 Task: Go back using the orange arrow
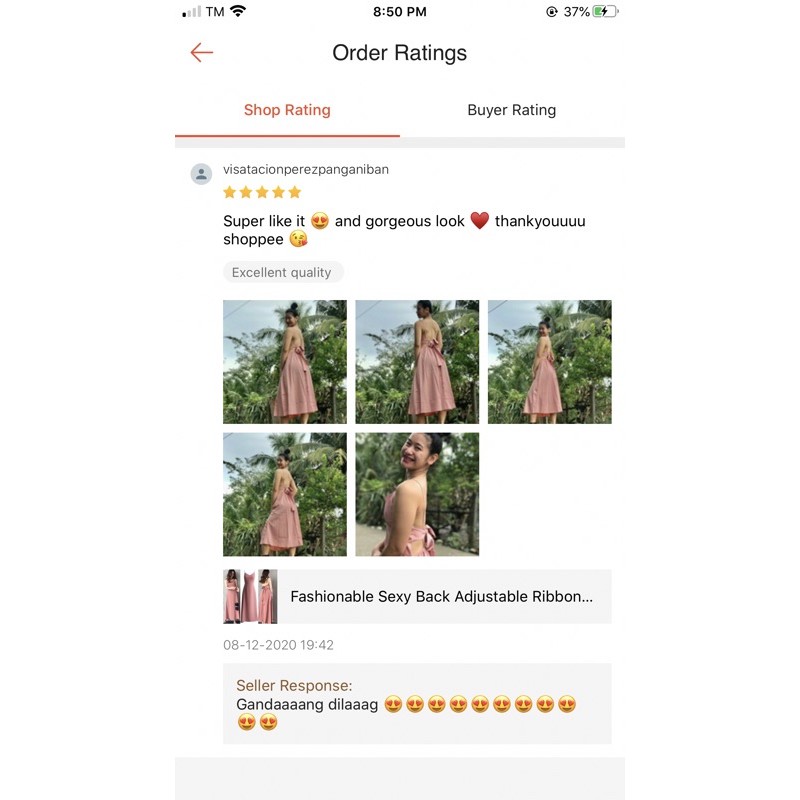[202, 53]
